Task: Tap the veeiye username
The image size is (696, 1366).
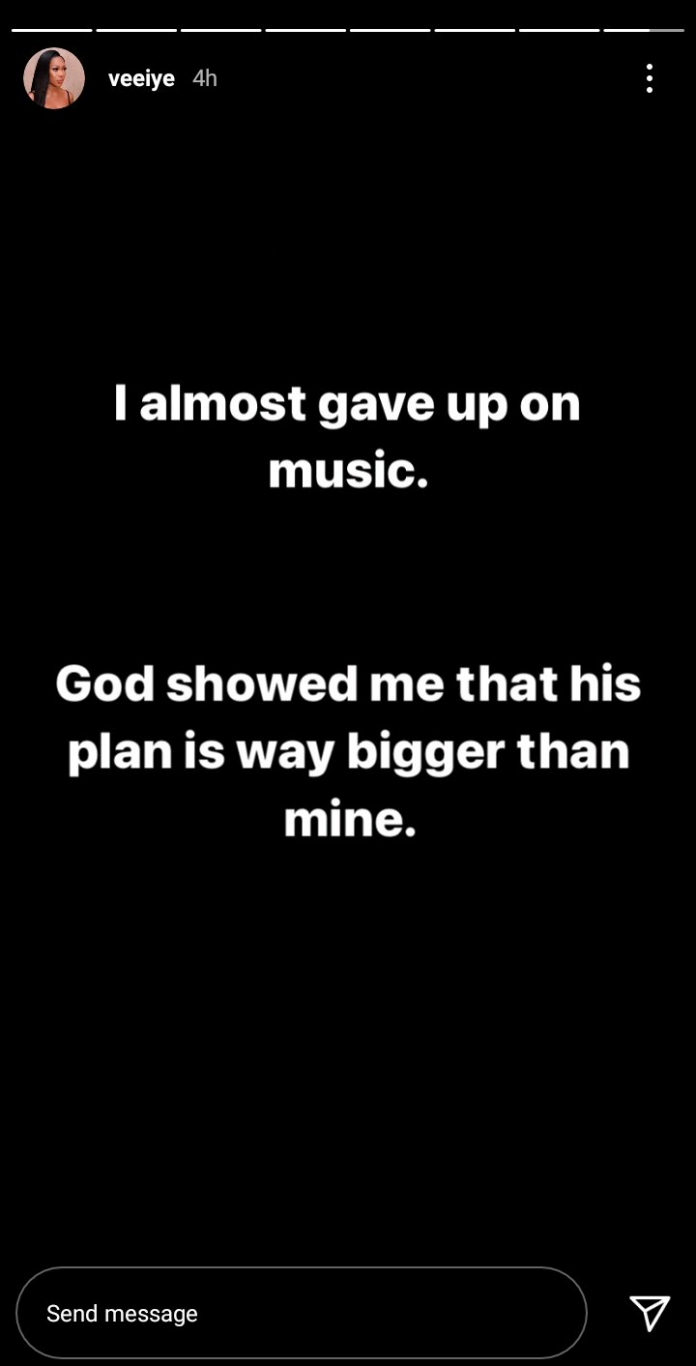Action: pyautogui.click(x=141, y=79)
